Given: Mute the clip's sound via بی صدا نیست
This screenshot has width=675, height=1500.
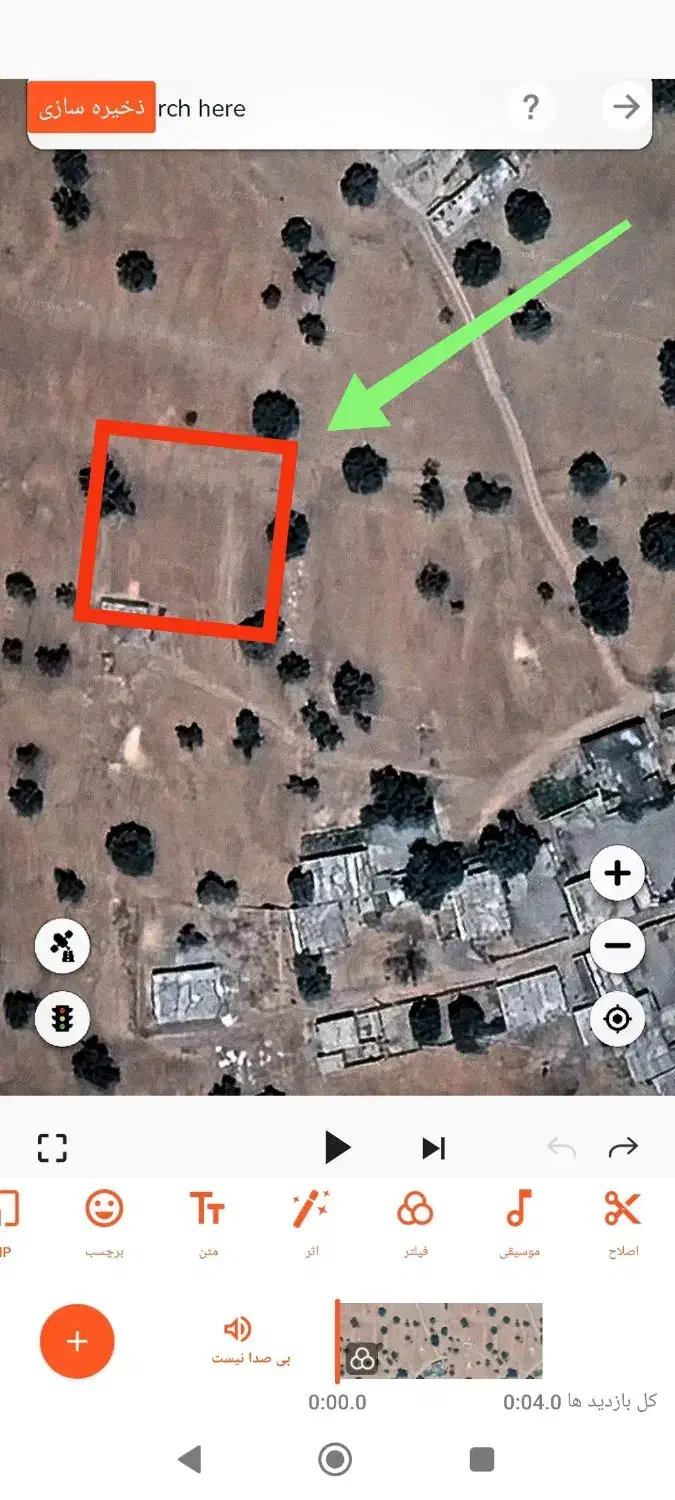Looking at the screenshot, I should click(x=238, y=1339).
